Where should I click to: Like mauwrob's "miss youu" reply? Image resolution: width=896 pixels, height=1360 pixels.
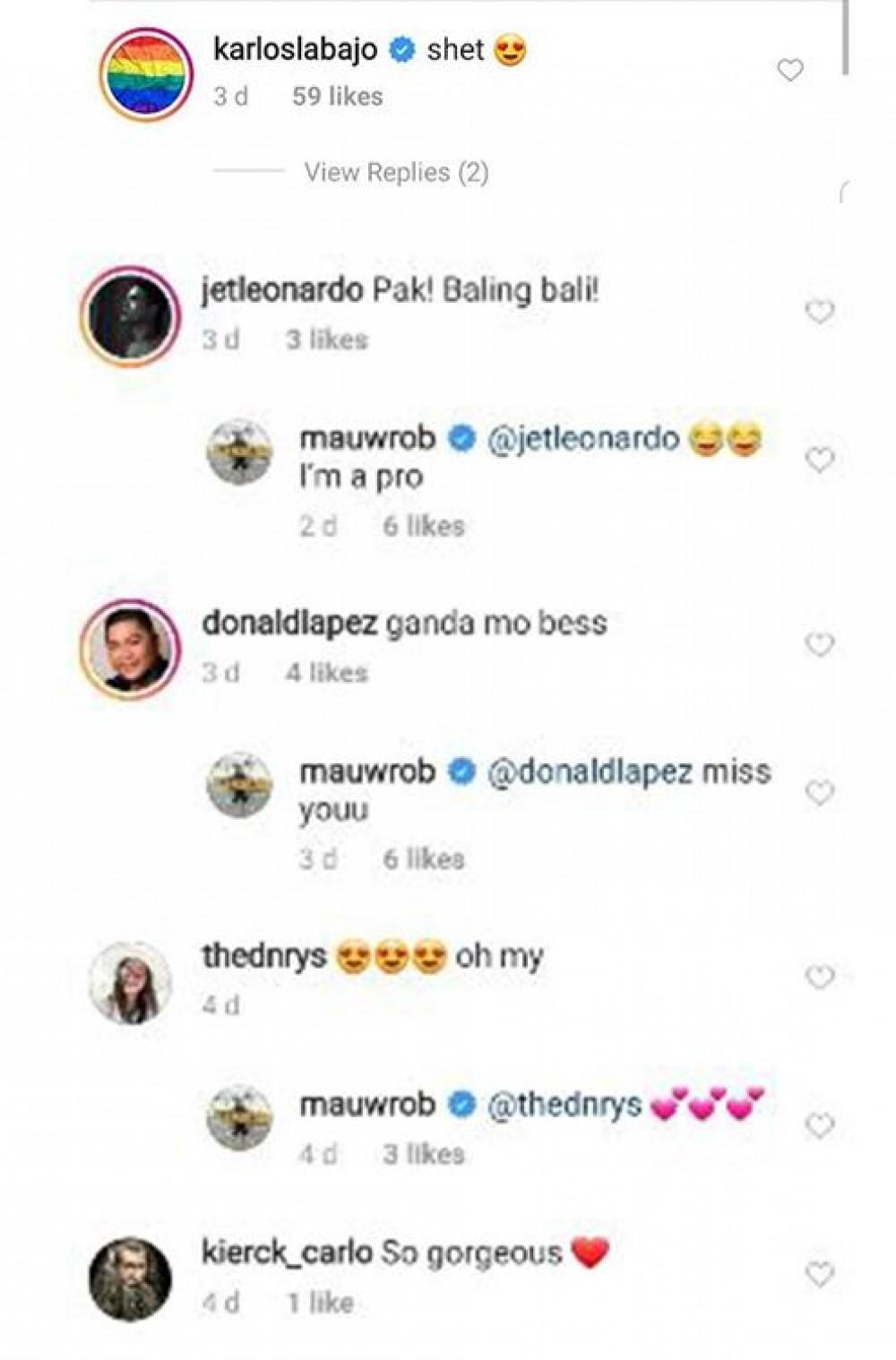(819, 792)
